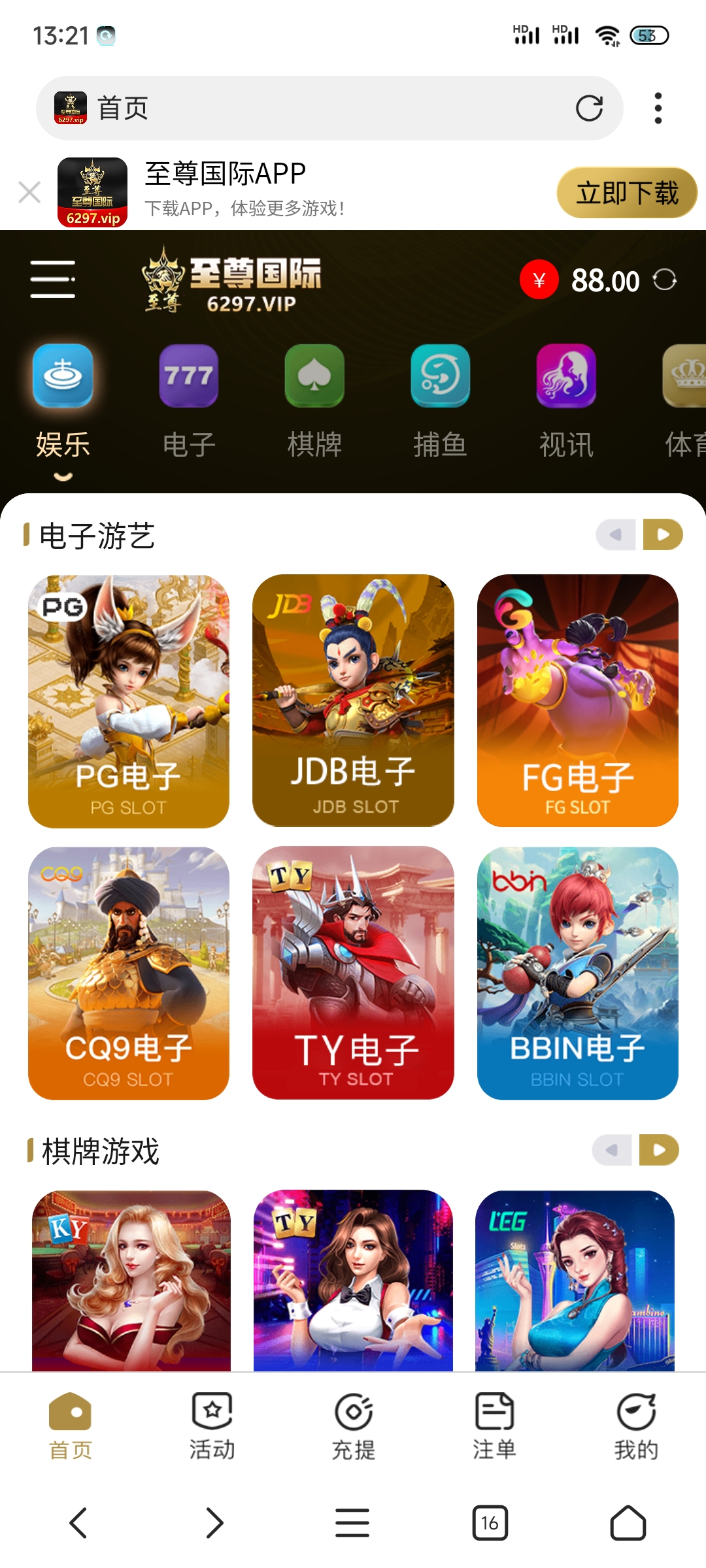Refresh the 88.00 balance
This screenshot has height=1568, width=706.
(665, 280)
